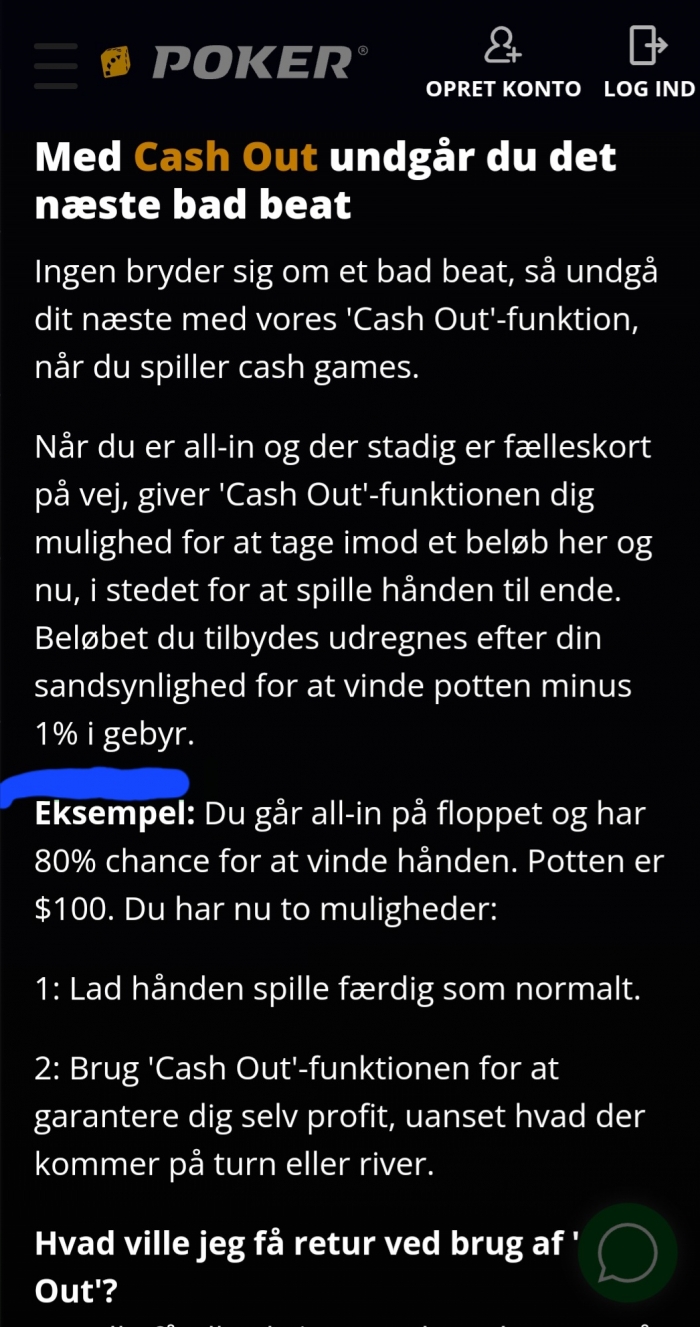Tap Opret Konto to create an account
Viewport: 700px width, 1327px height.
click(503, 62)
